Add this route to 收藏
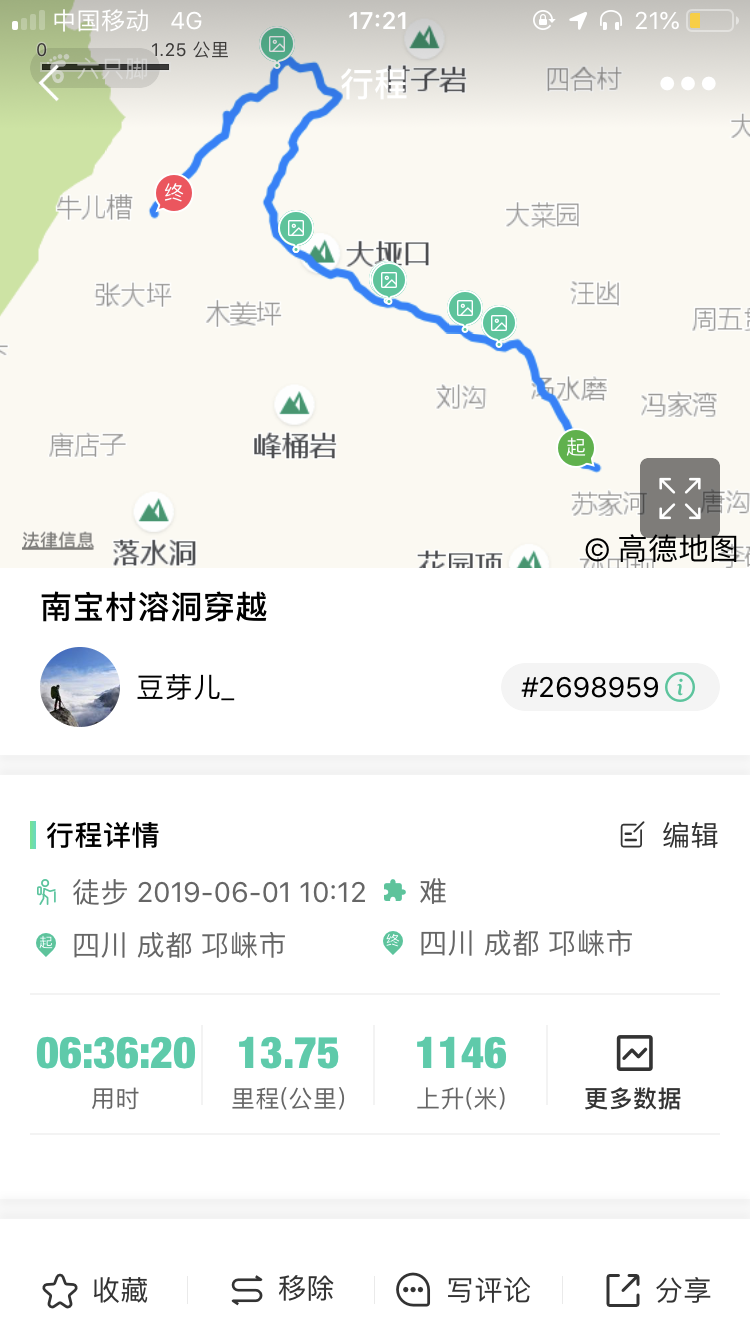This screenshot has width=750, height=1334. (95, 1290)
